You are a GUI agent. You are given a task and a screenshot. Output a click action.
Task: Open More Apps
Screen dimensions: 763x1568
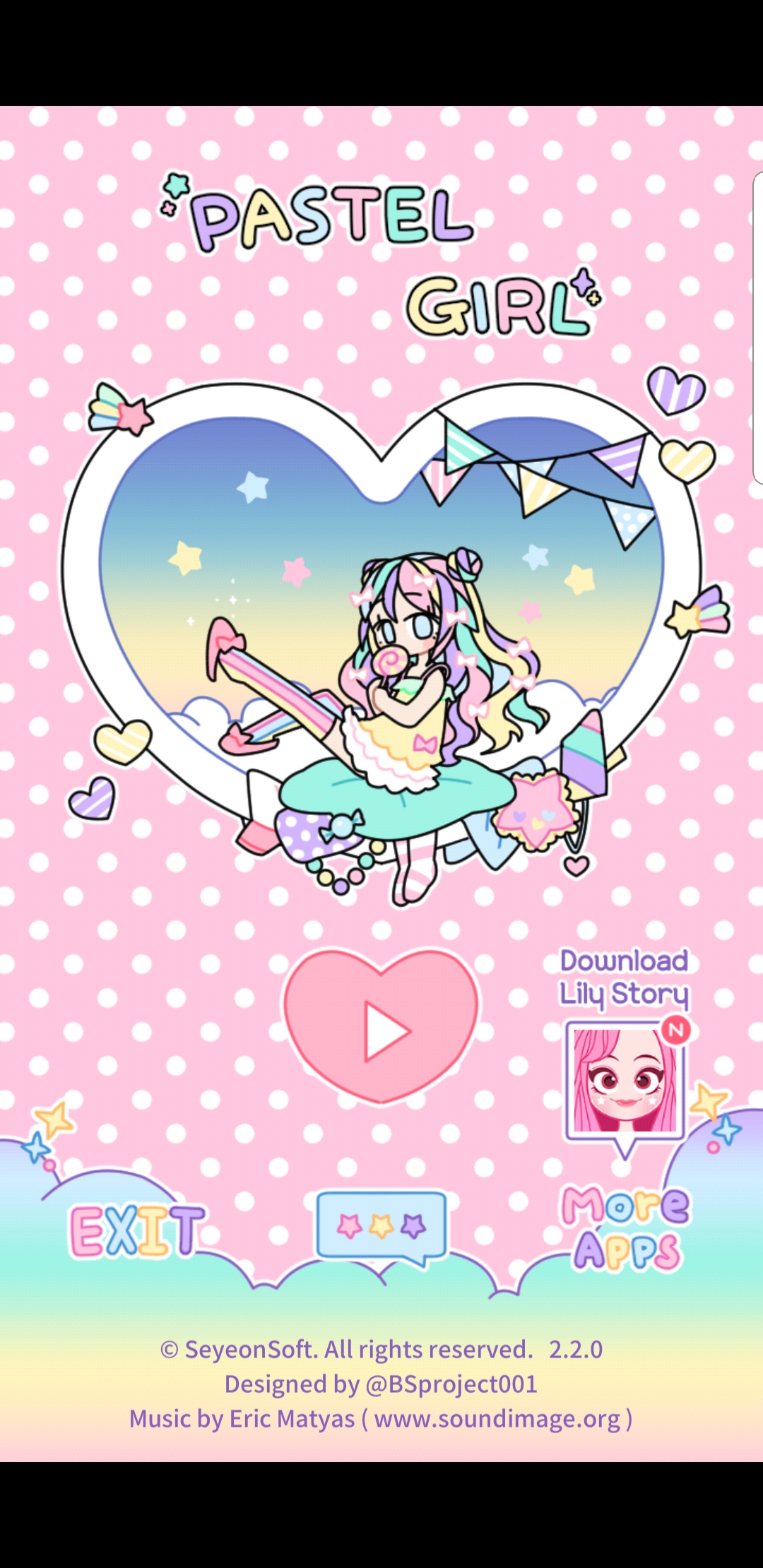point(626,1229)
